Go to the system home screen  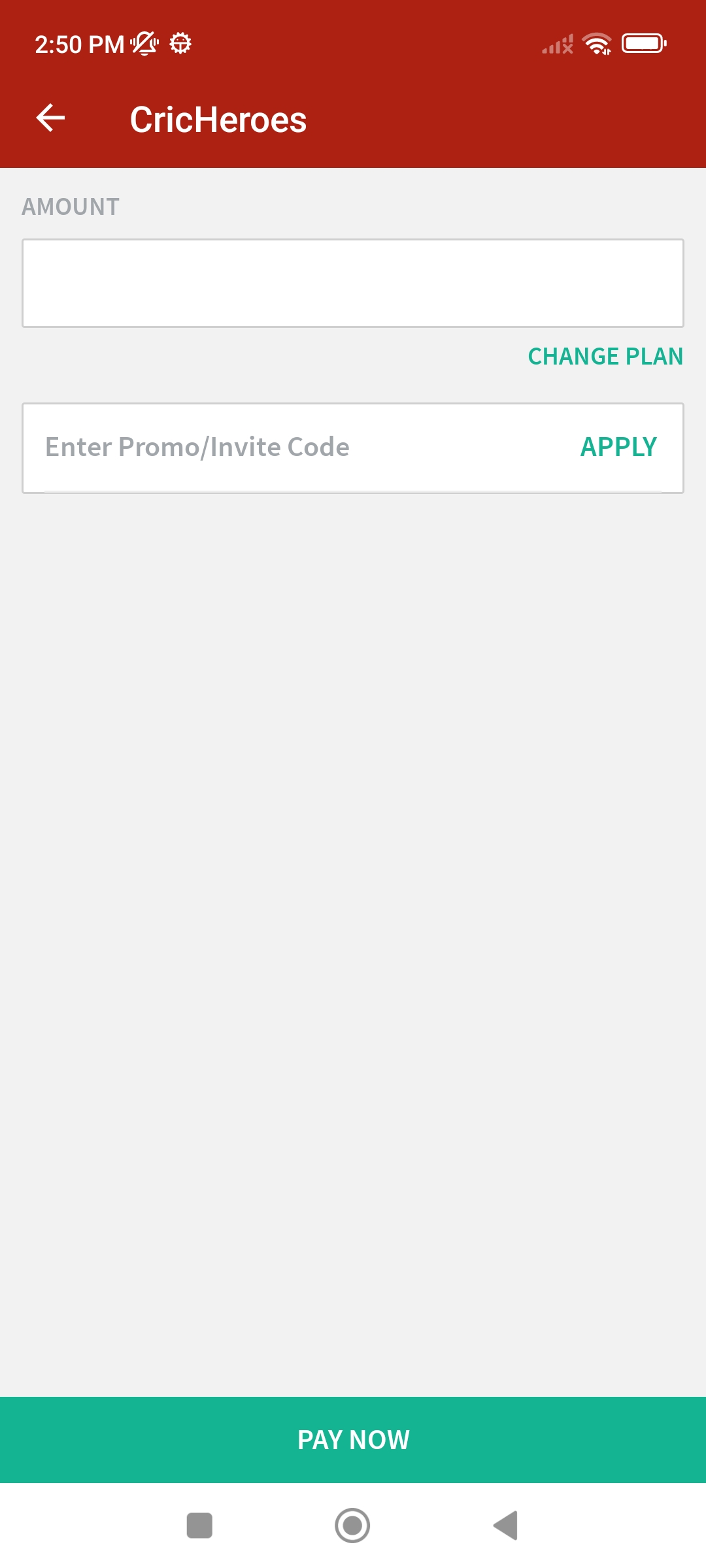352,1526
